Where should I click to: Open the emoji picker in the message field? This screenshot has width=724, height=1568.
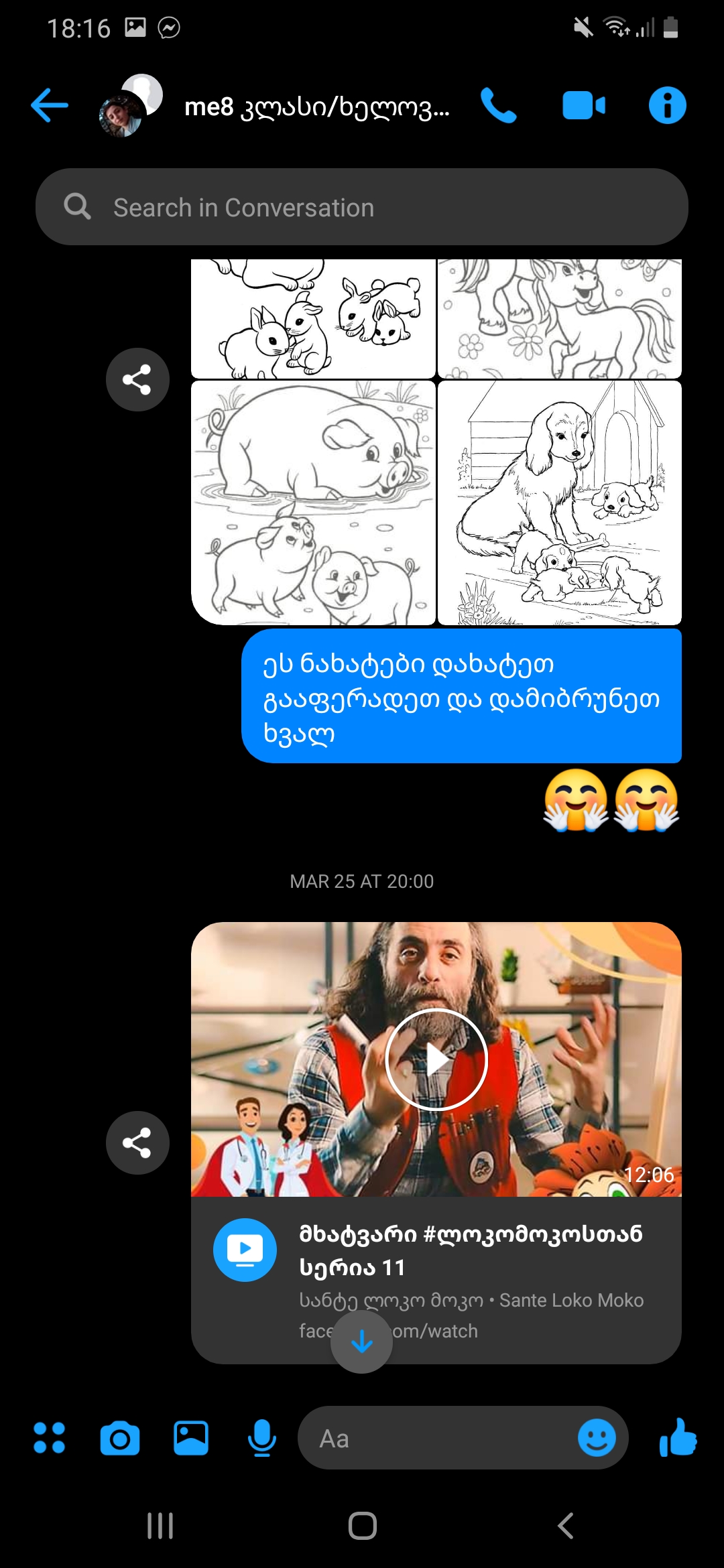[x=597, y=1438]
